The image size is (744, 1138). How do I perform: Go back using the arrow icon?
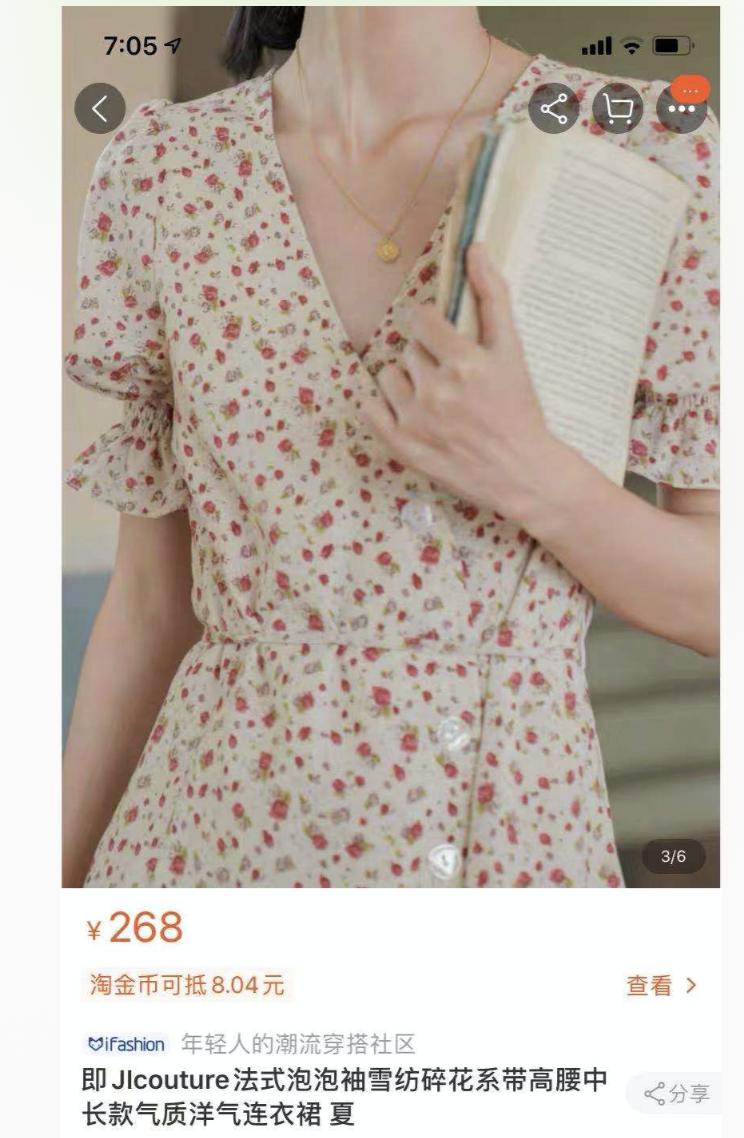pos(100,109)
